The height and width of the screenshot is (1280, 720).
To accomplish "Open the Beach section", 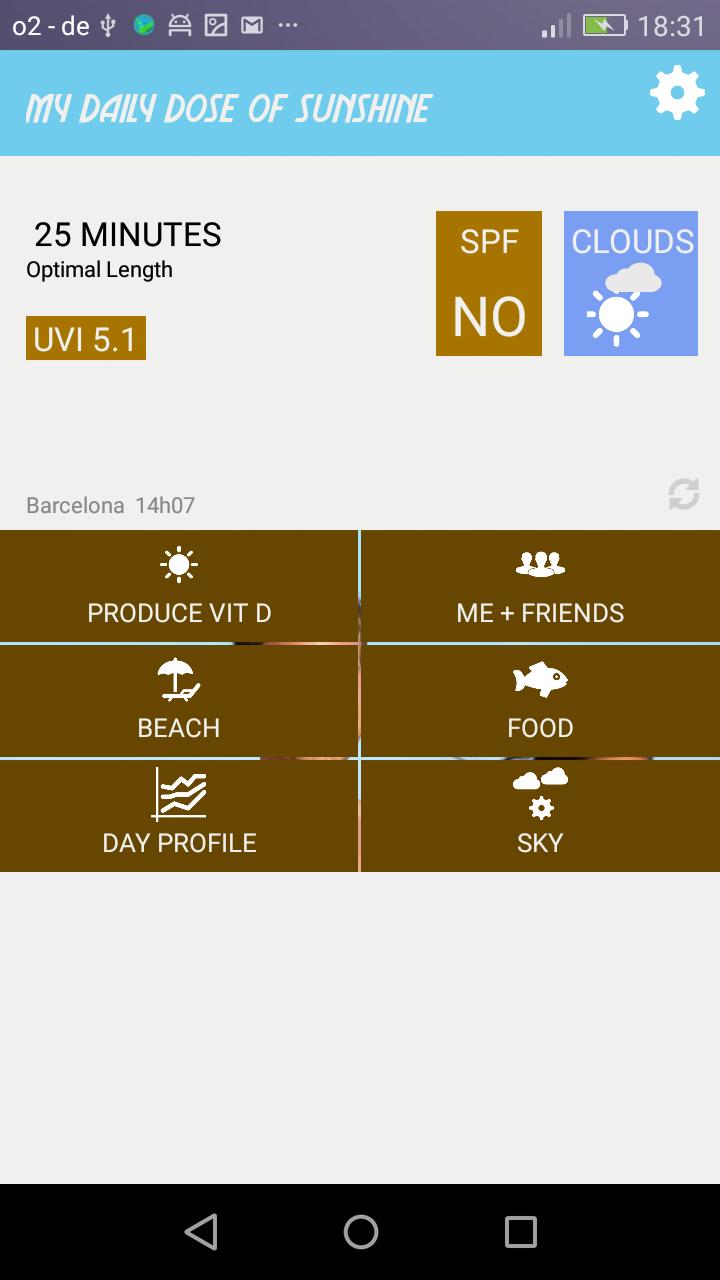I will (x=179, y=701).
